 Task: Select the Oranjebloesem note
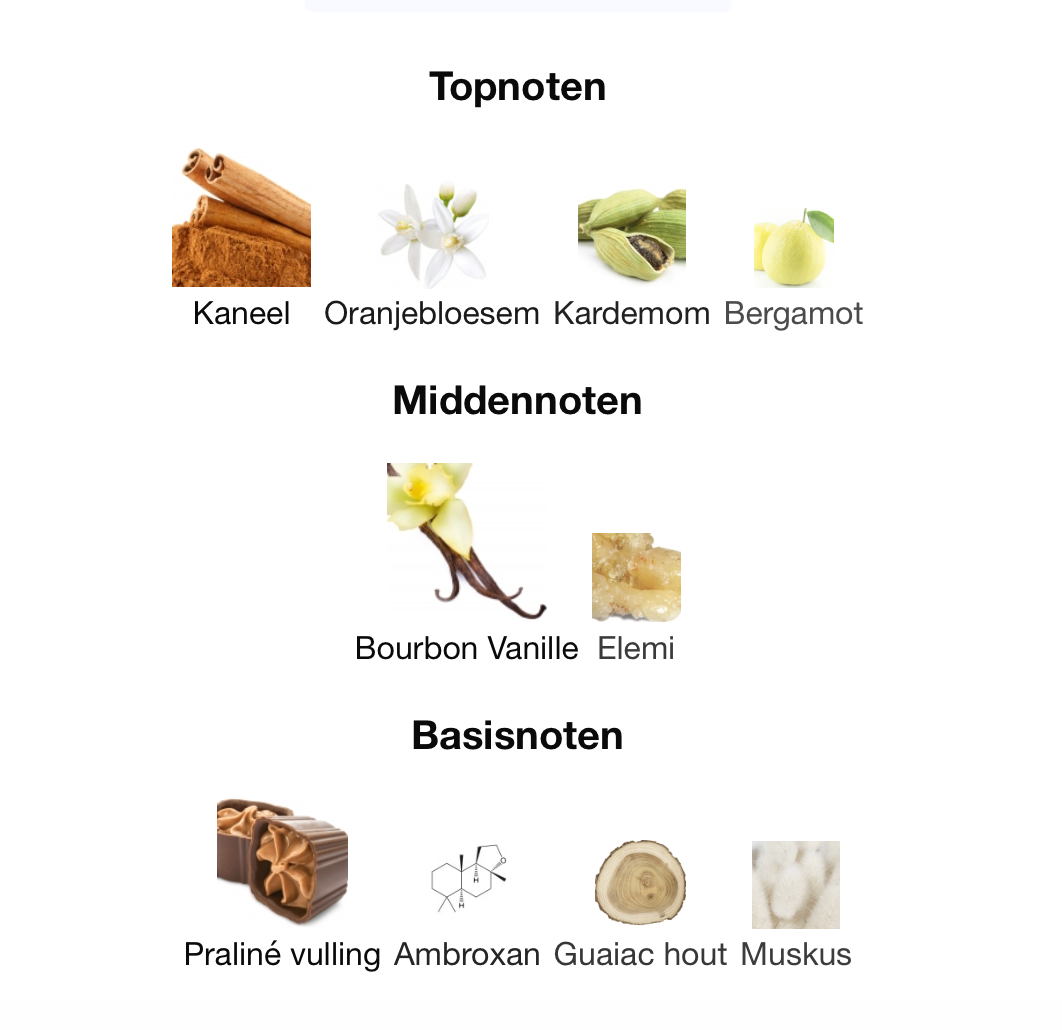coord(432,236)
